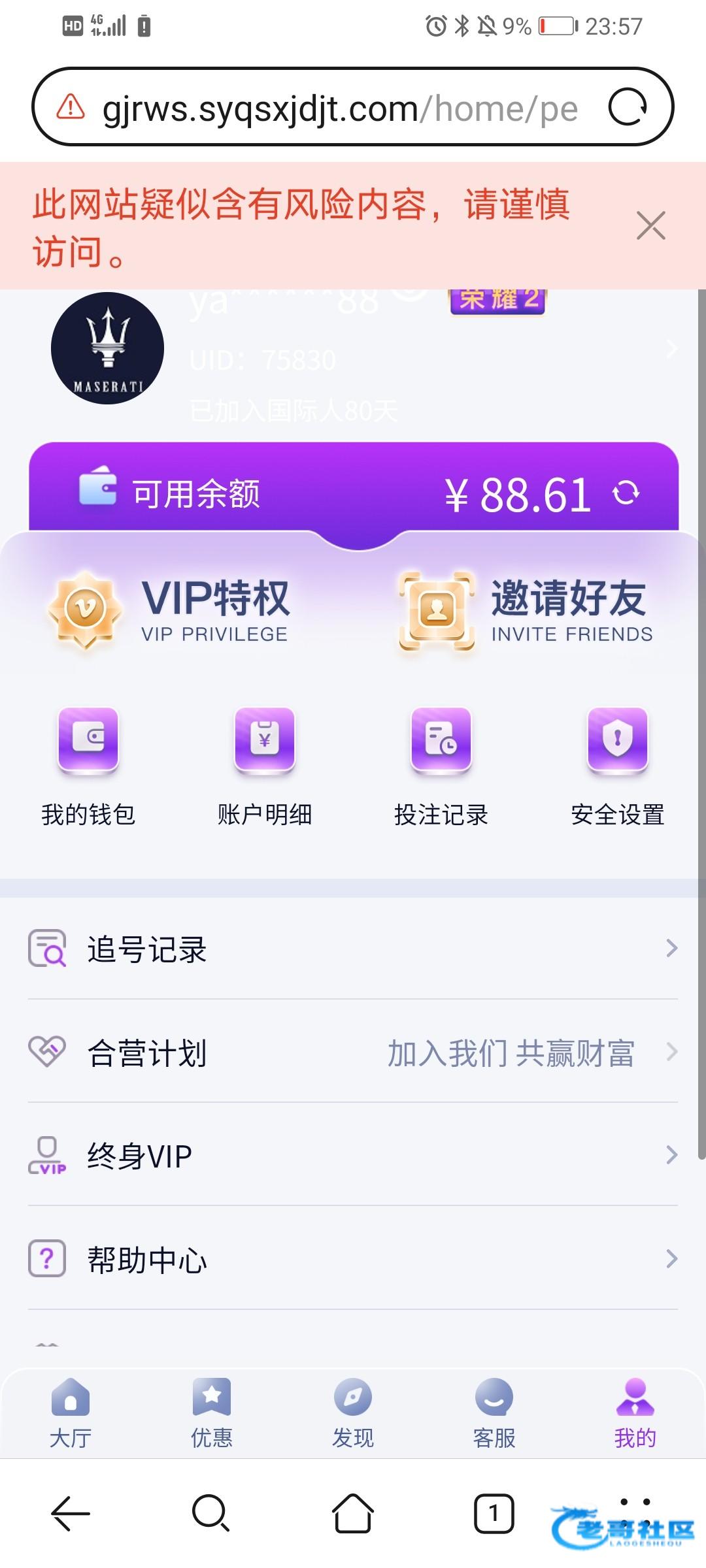
Task: Open 帮助中心
Action: pos(353,1258)
